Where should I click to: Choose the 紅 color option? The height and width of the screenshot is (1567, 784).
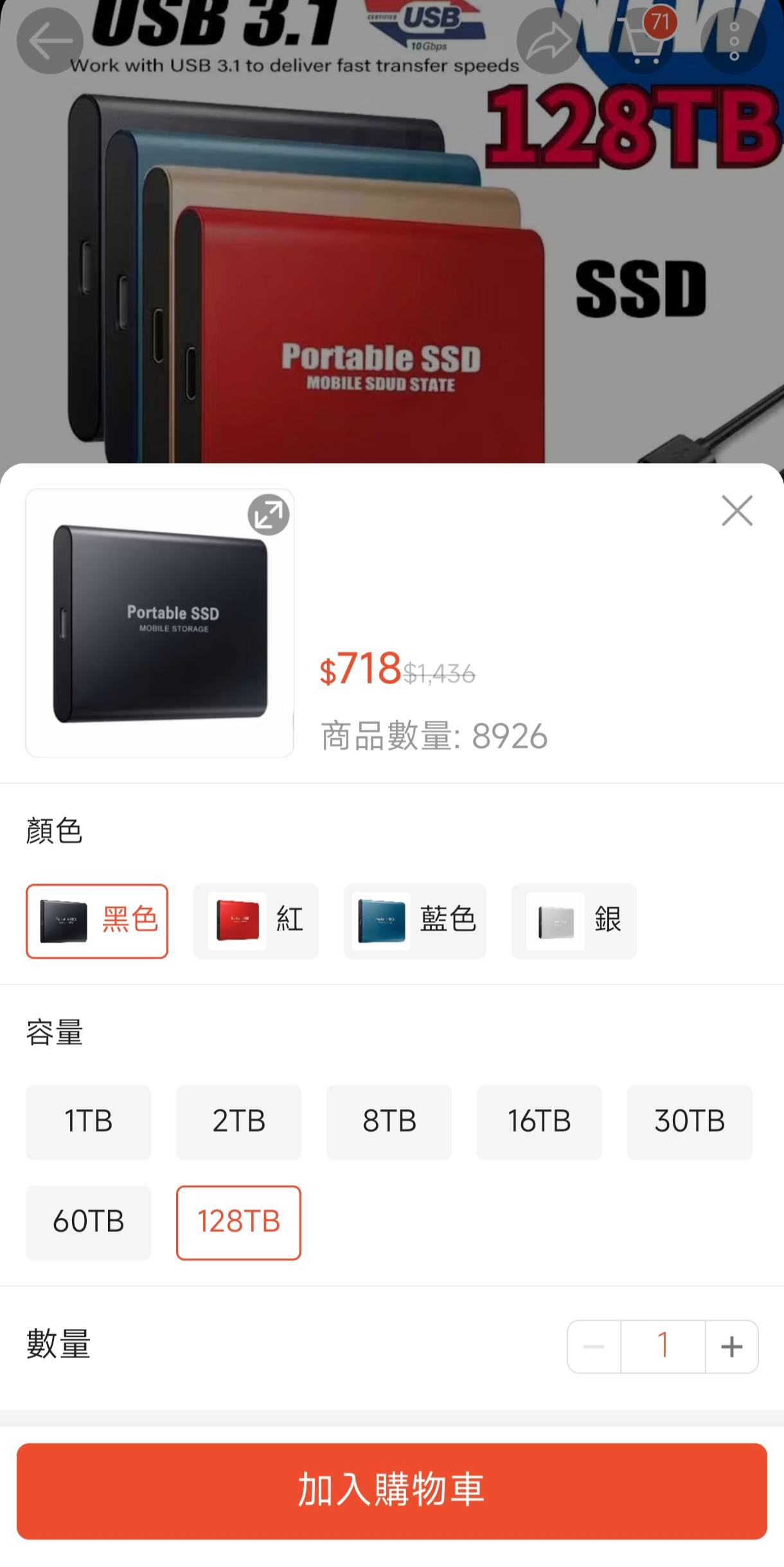[256, 921]
